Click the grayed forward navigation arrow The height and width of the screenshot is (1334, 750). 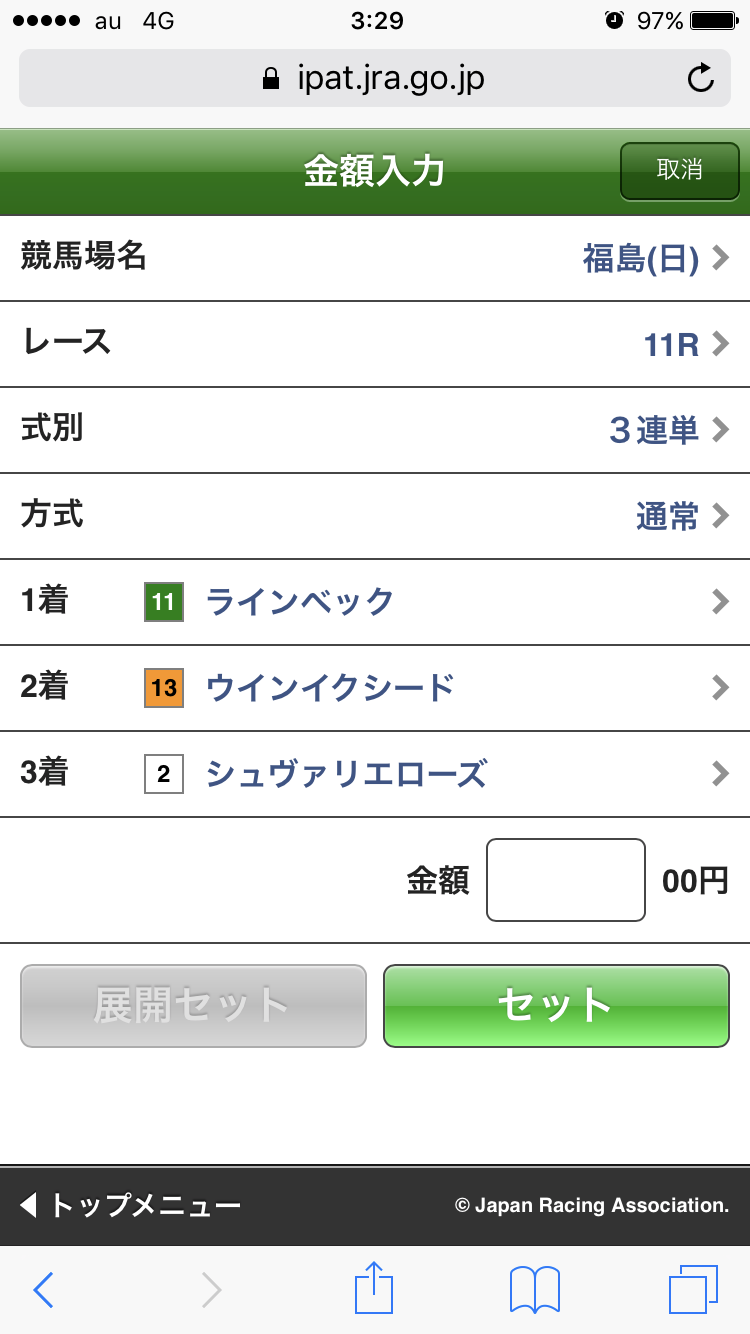click(210, 1289)
